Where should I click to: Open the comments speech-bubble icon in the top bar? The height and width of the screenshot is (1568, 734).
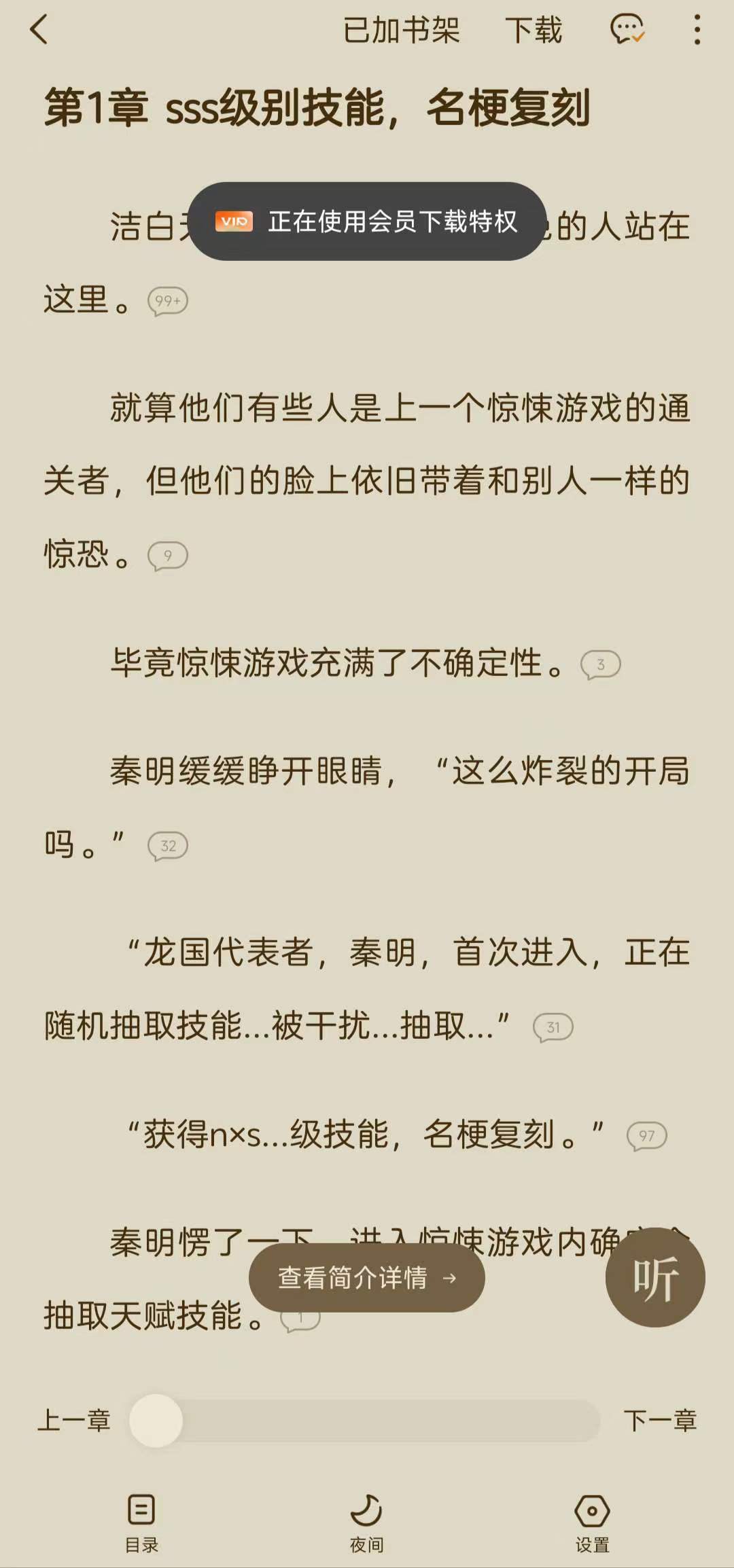click(x=626, y=30)
